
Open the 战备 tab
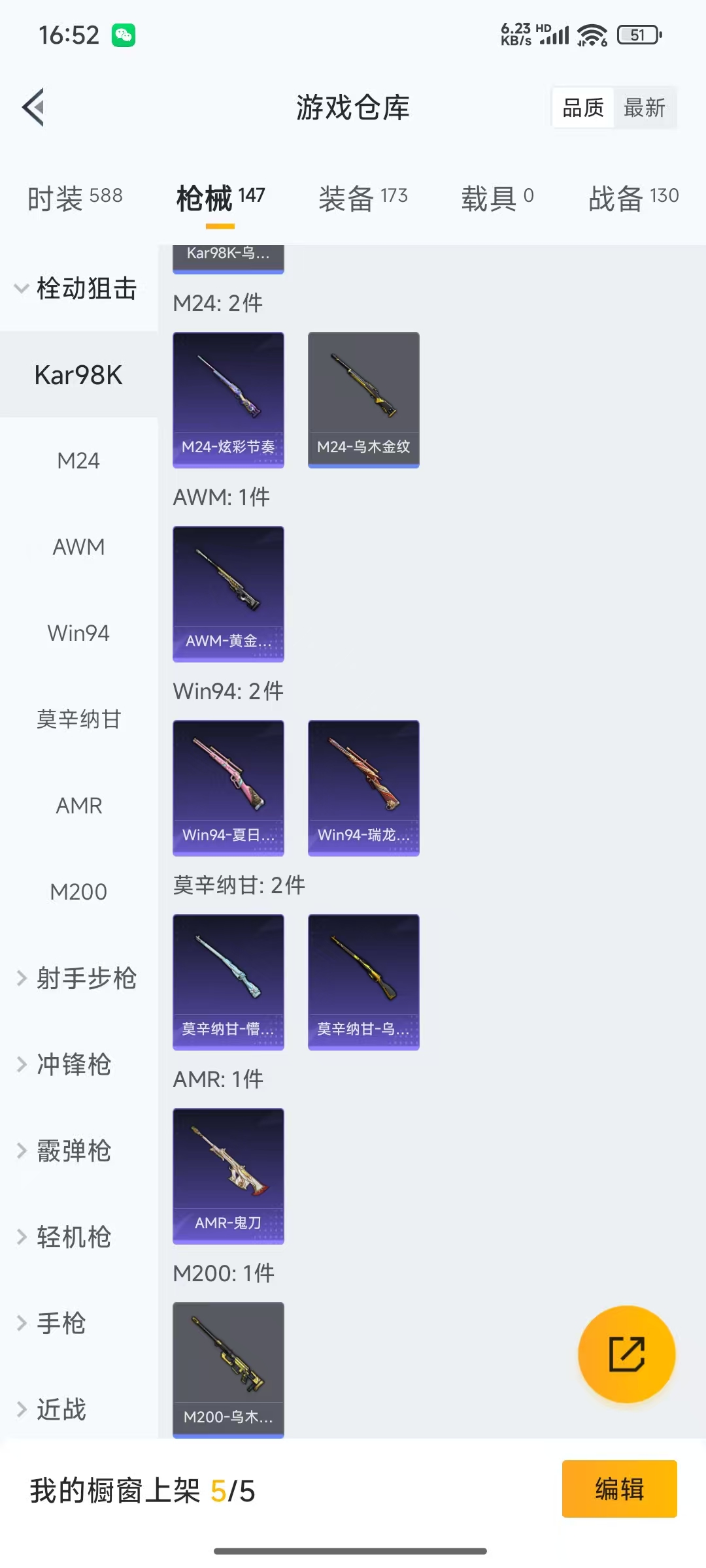[x=633, y=198]
